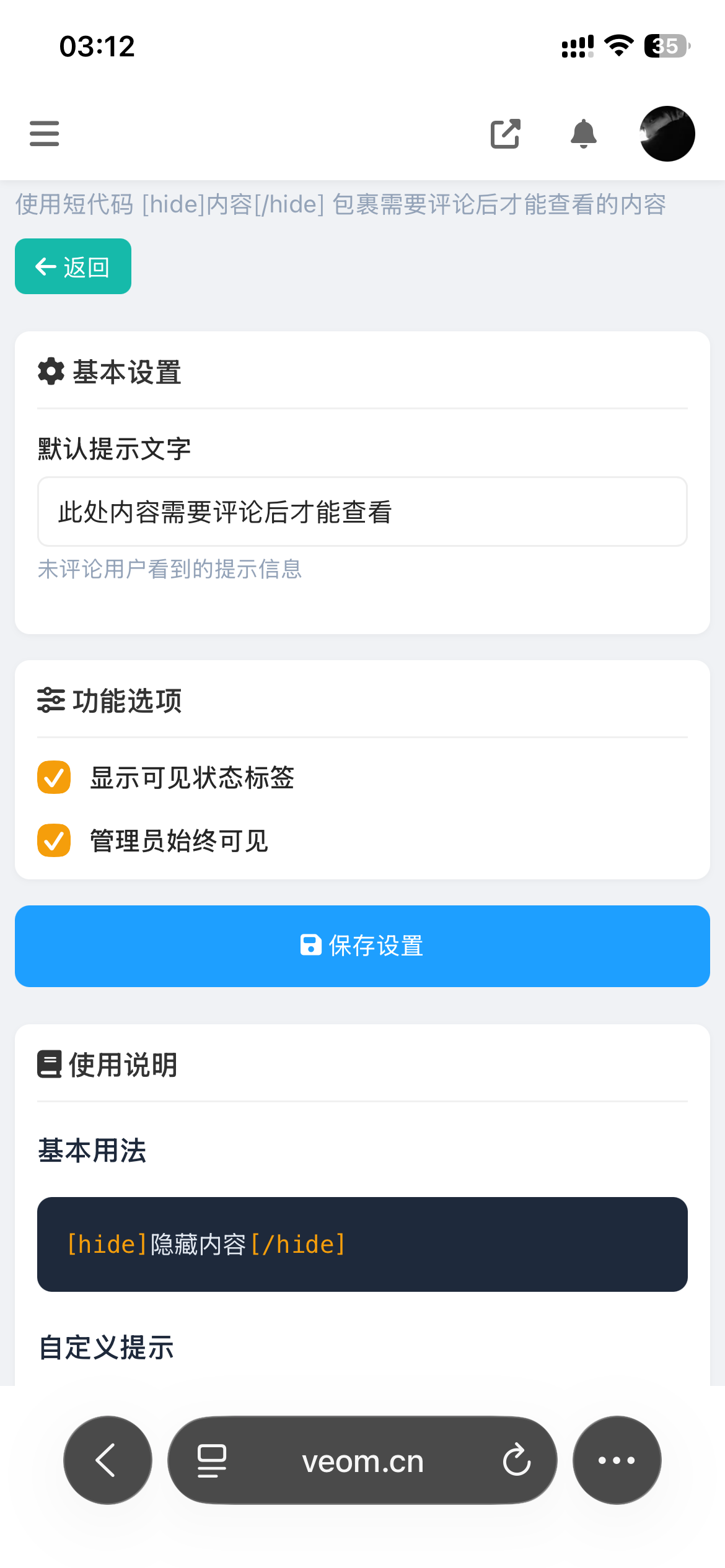
Task: Tap the reload page icon
Action: [x=516, y=1460]
